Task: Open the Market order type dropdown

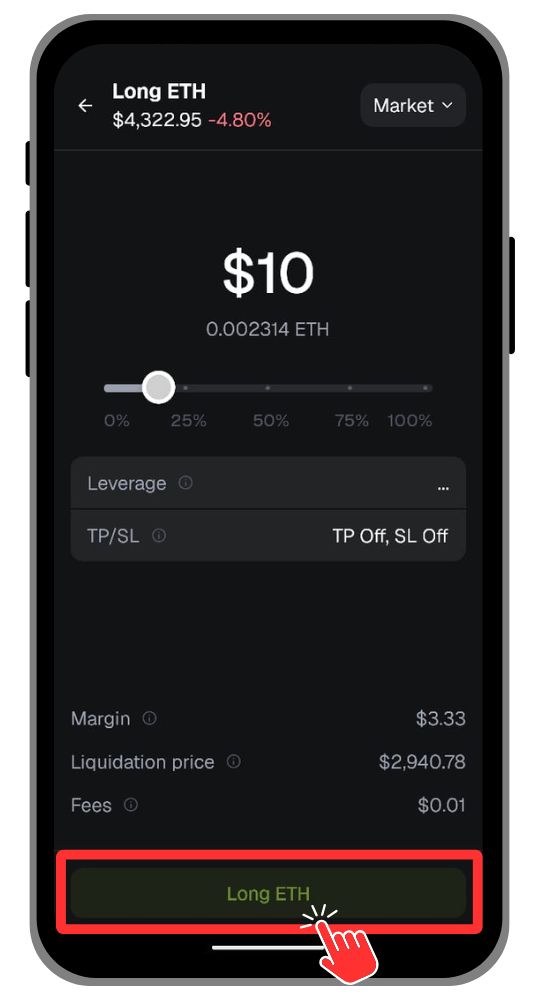Action: click(x=413, y=105)
